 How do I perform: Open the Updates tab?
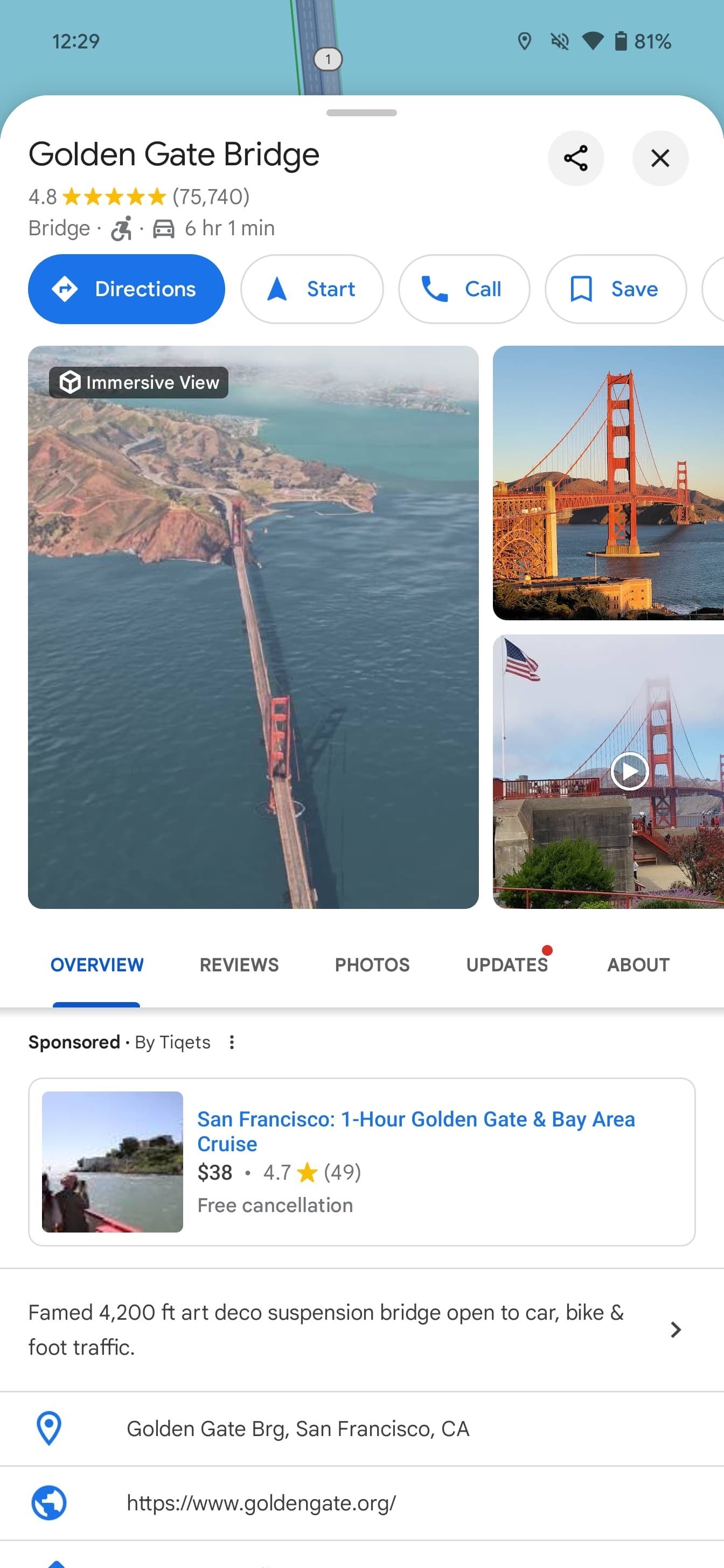click(506, 965)
